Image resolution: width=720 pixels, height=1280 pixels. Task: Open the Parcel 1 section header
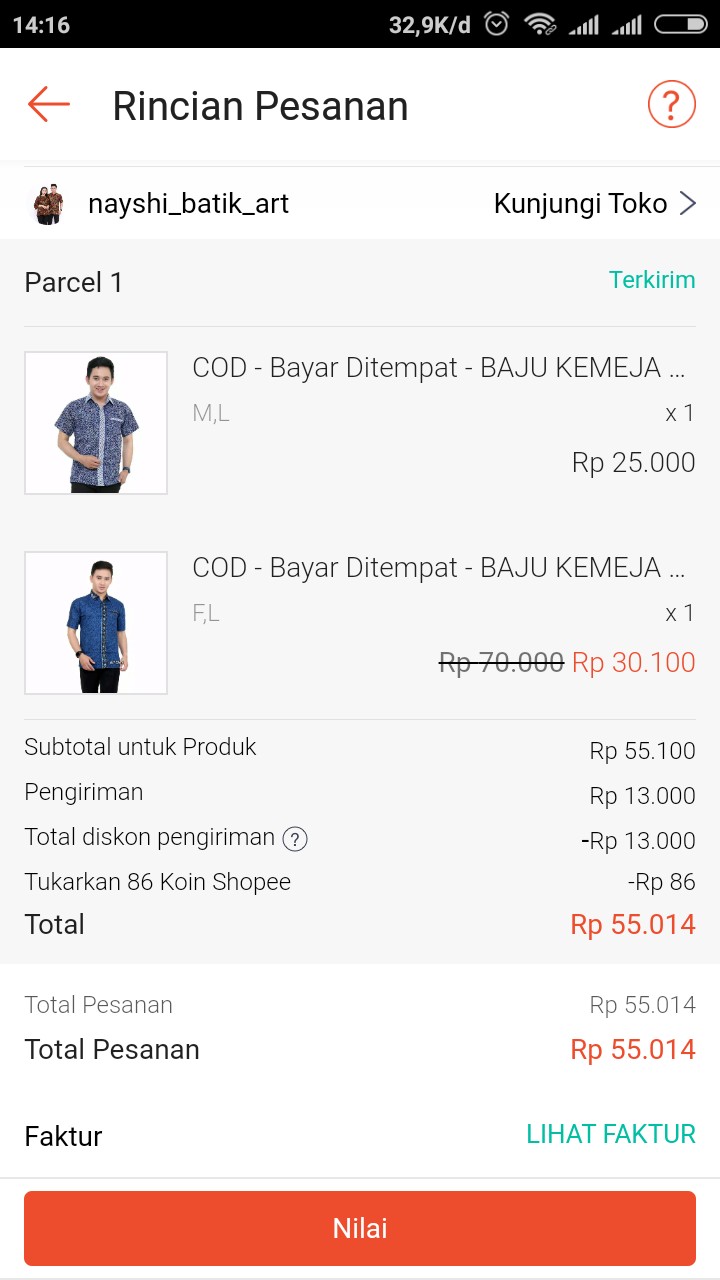point(73,282)
